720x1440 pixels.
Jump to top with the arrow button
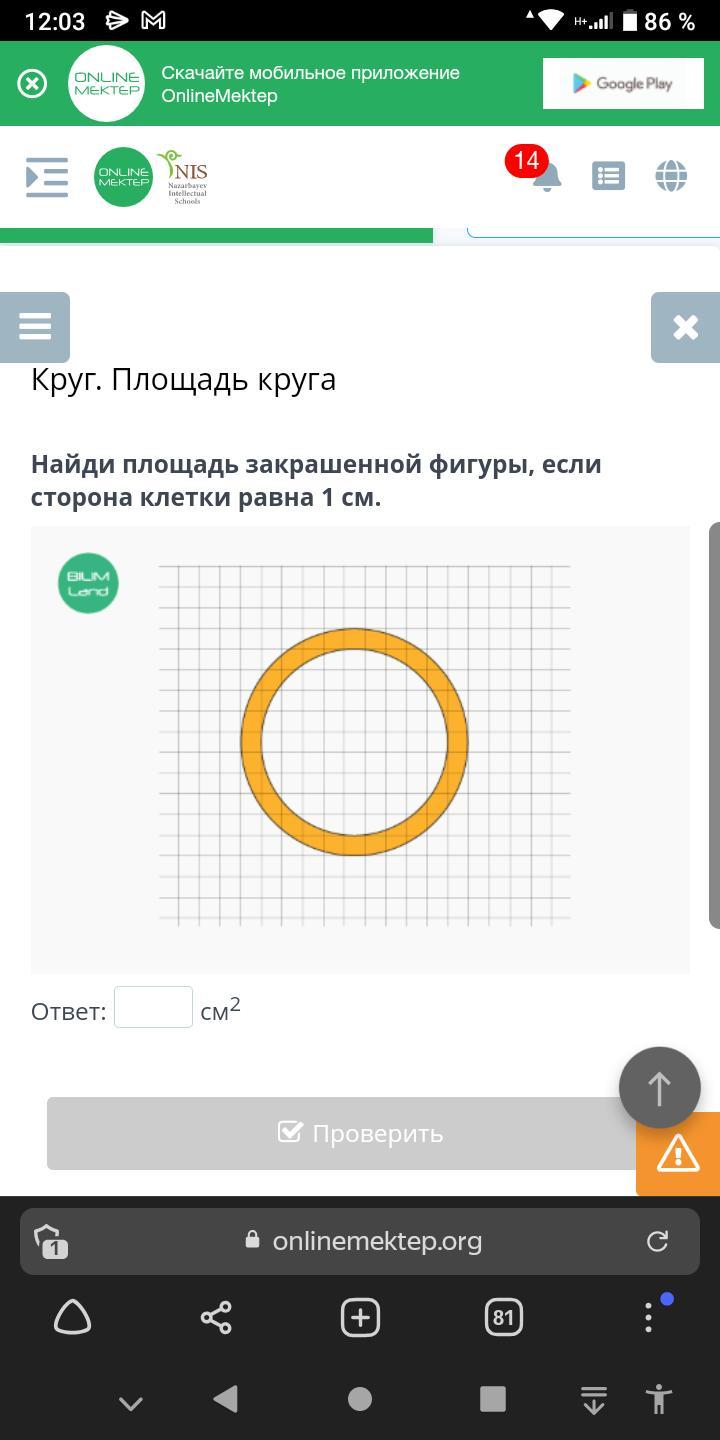[659, 1088]
